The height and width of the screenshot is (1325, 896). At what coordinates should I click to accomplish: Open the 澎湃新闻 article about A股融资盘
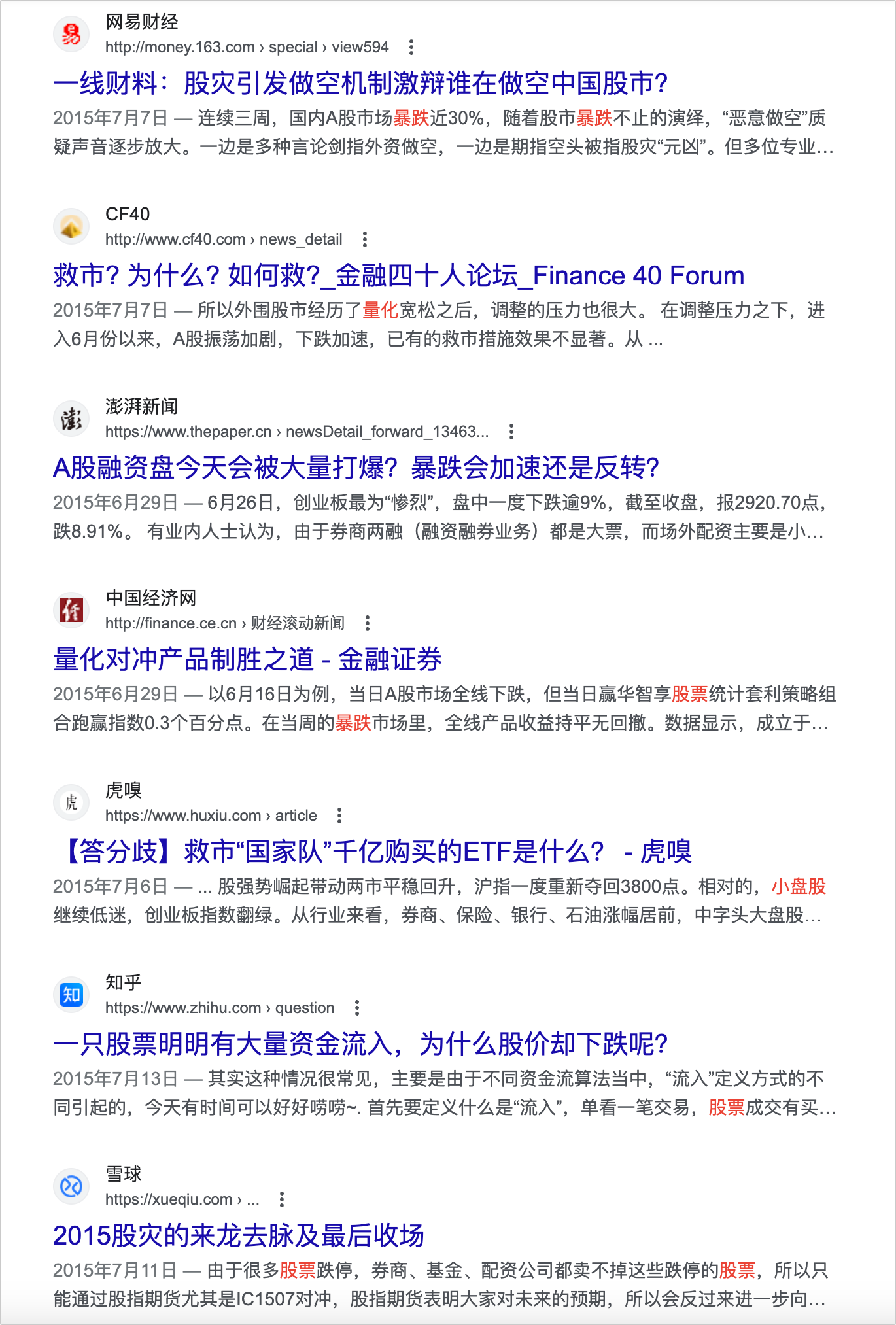point(356,468)
